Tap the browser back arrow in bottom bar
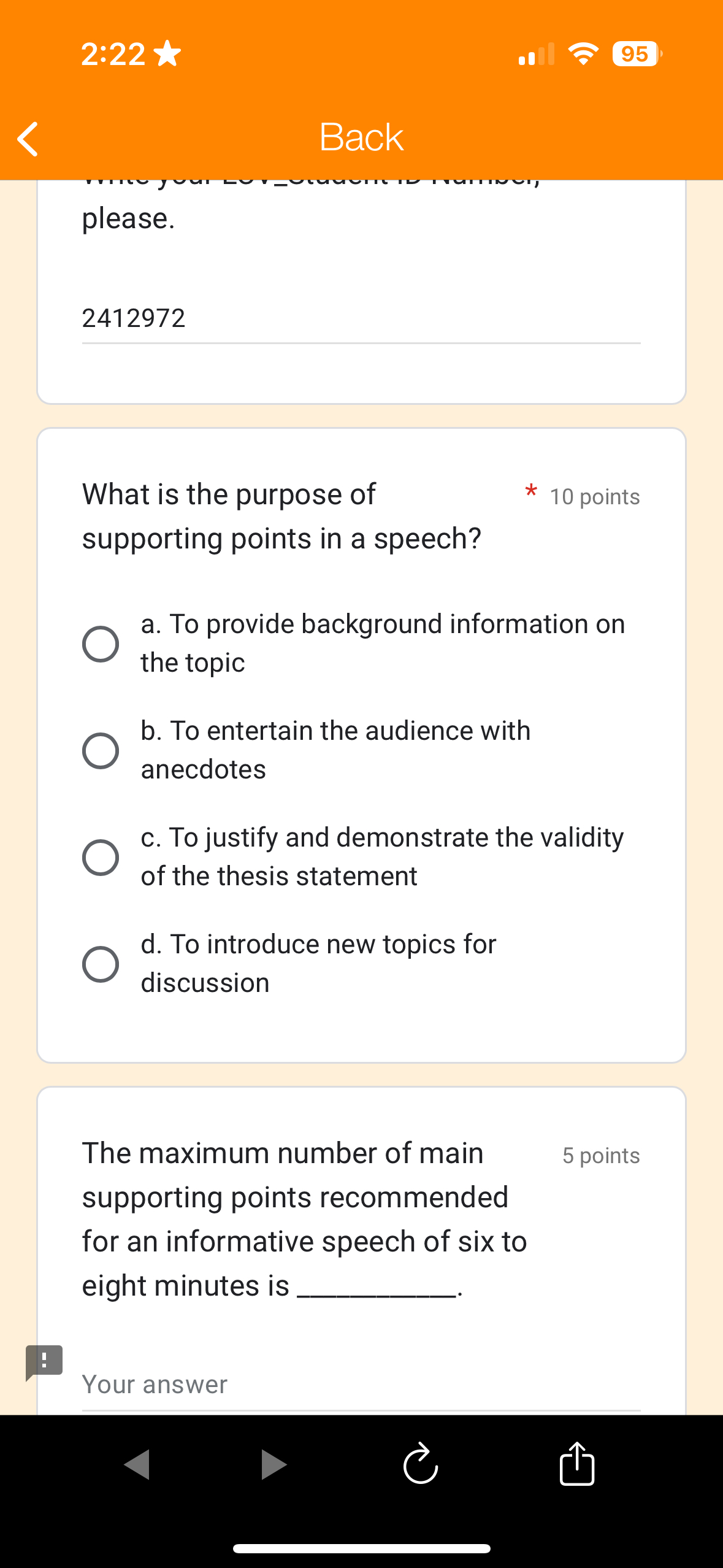Viewport: 723px width, 1568px height. pos(137,1466)
